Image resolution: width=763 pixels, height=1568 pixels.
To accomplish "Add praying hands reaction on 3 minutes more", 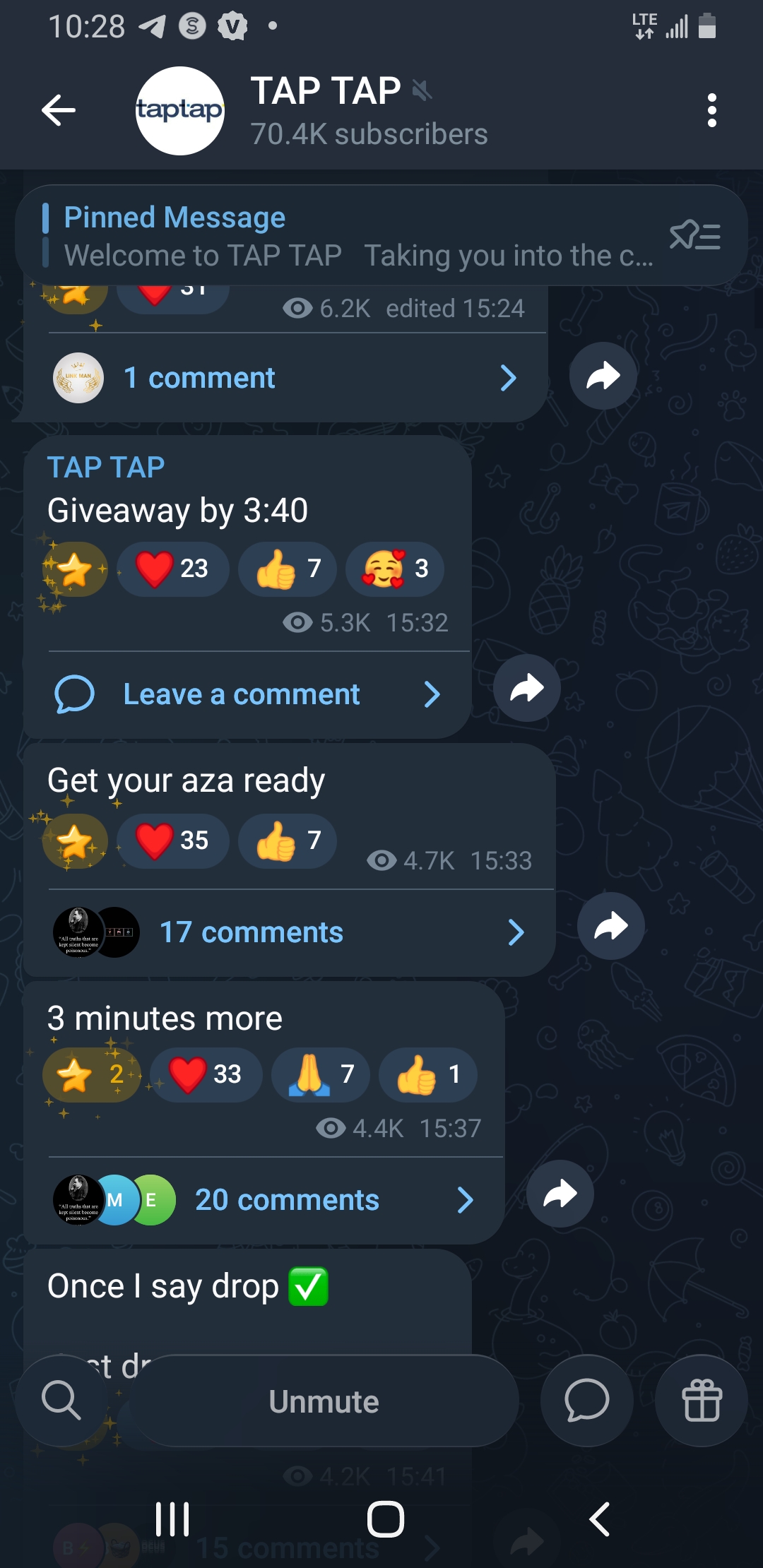I will coord(321,1074).
